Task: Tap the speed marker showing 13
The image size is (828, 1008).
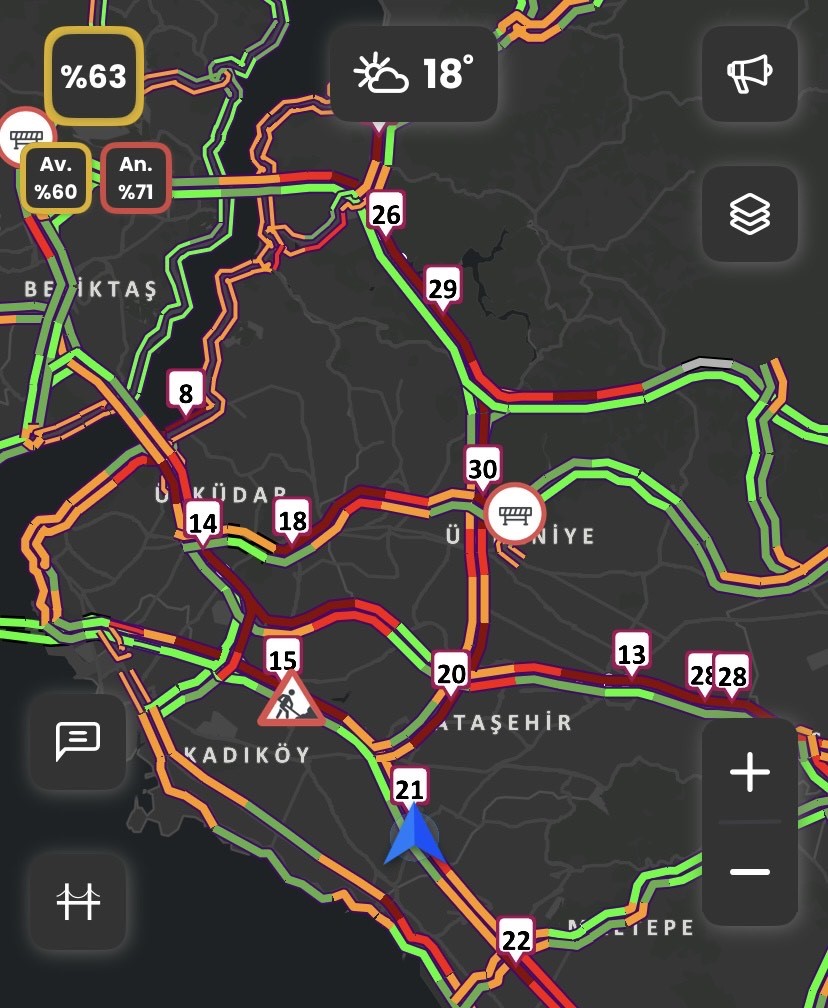Action: point(632,654)
